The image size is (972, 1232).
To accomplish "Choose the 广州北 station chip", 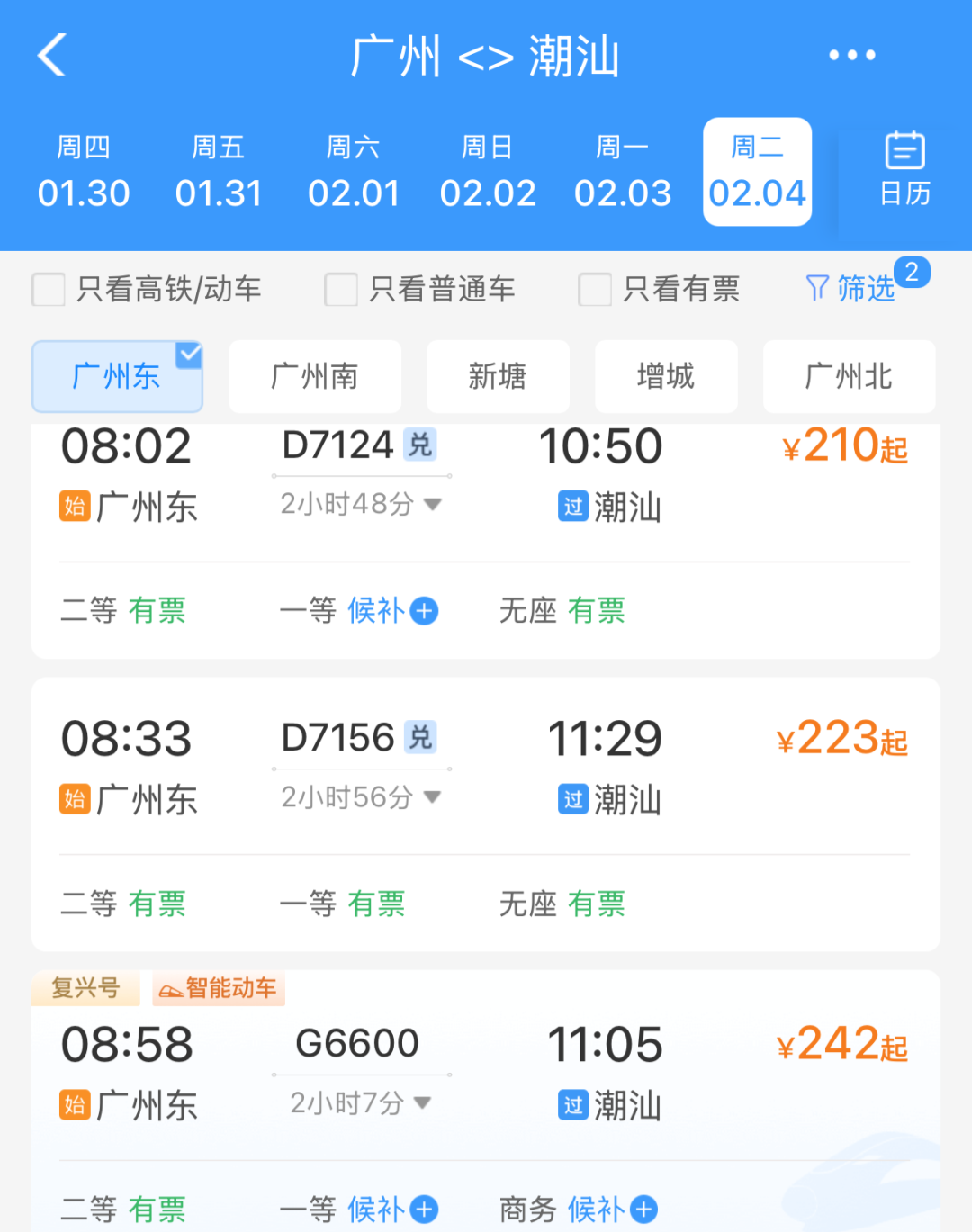I will (x=850, y=376).
